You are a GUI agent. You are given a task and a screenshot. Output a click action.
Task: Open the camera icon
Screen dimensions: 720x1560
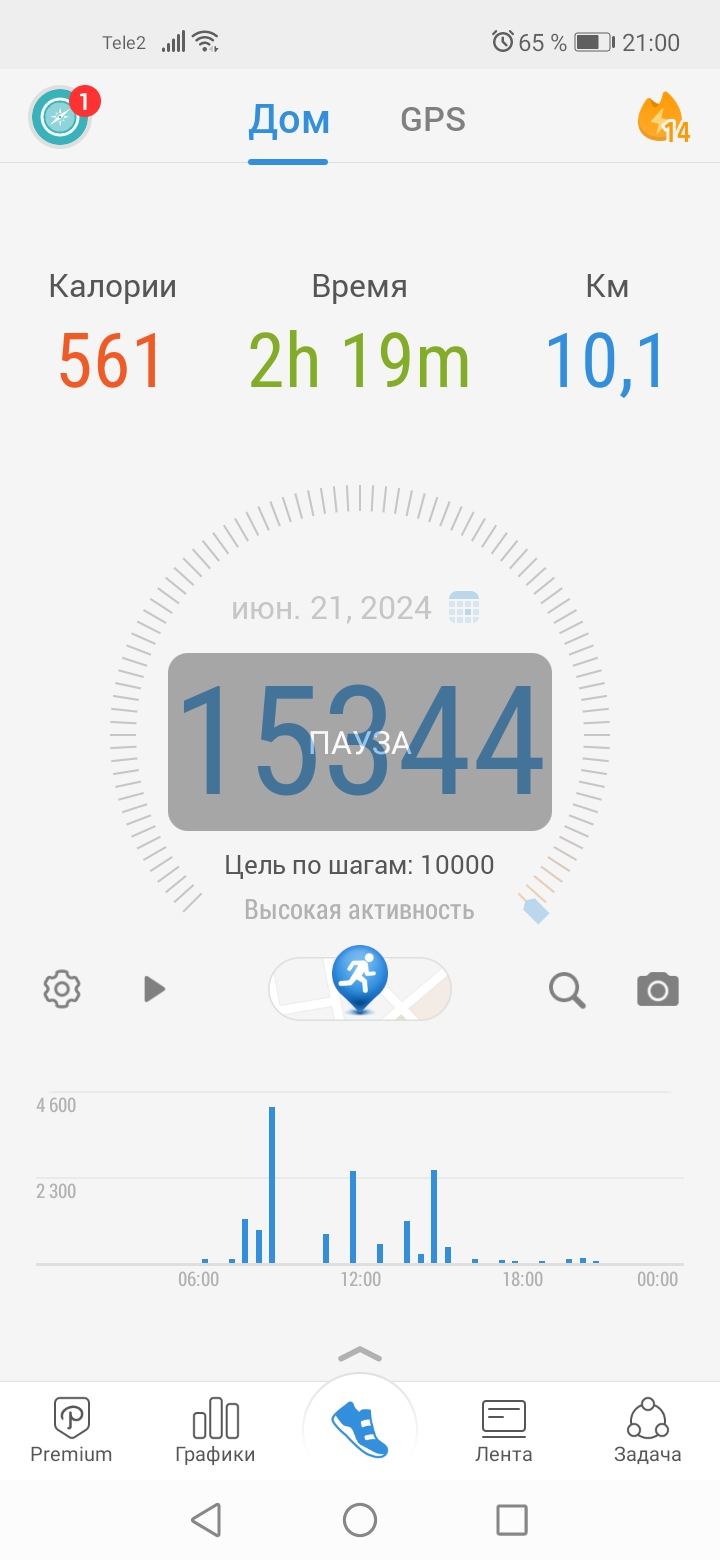click(658, 989)
